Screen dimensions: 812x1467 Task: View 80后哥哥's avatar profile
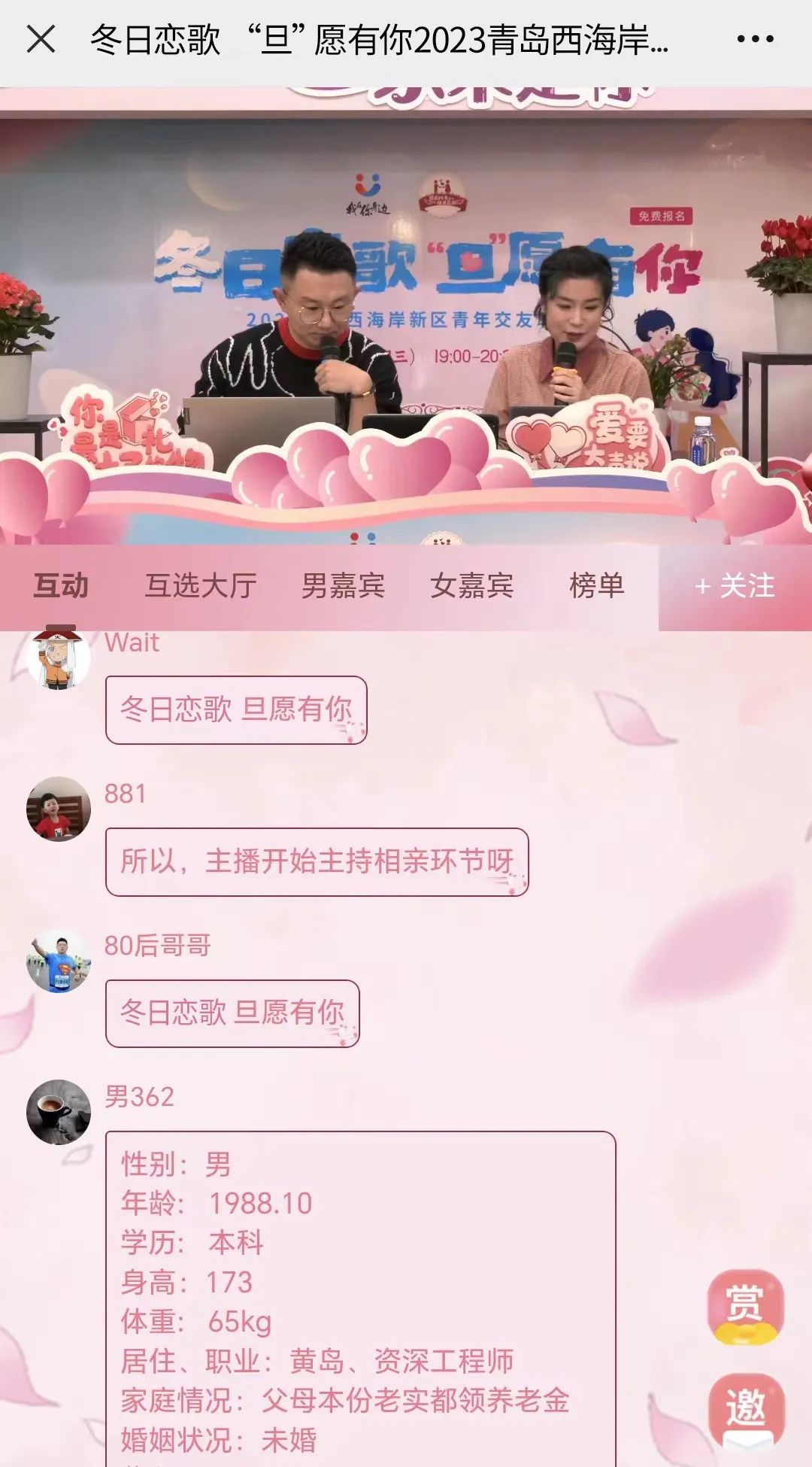point(59,961)
